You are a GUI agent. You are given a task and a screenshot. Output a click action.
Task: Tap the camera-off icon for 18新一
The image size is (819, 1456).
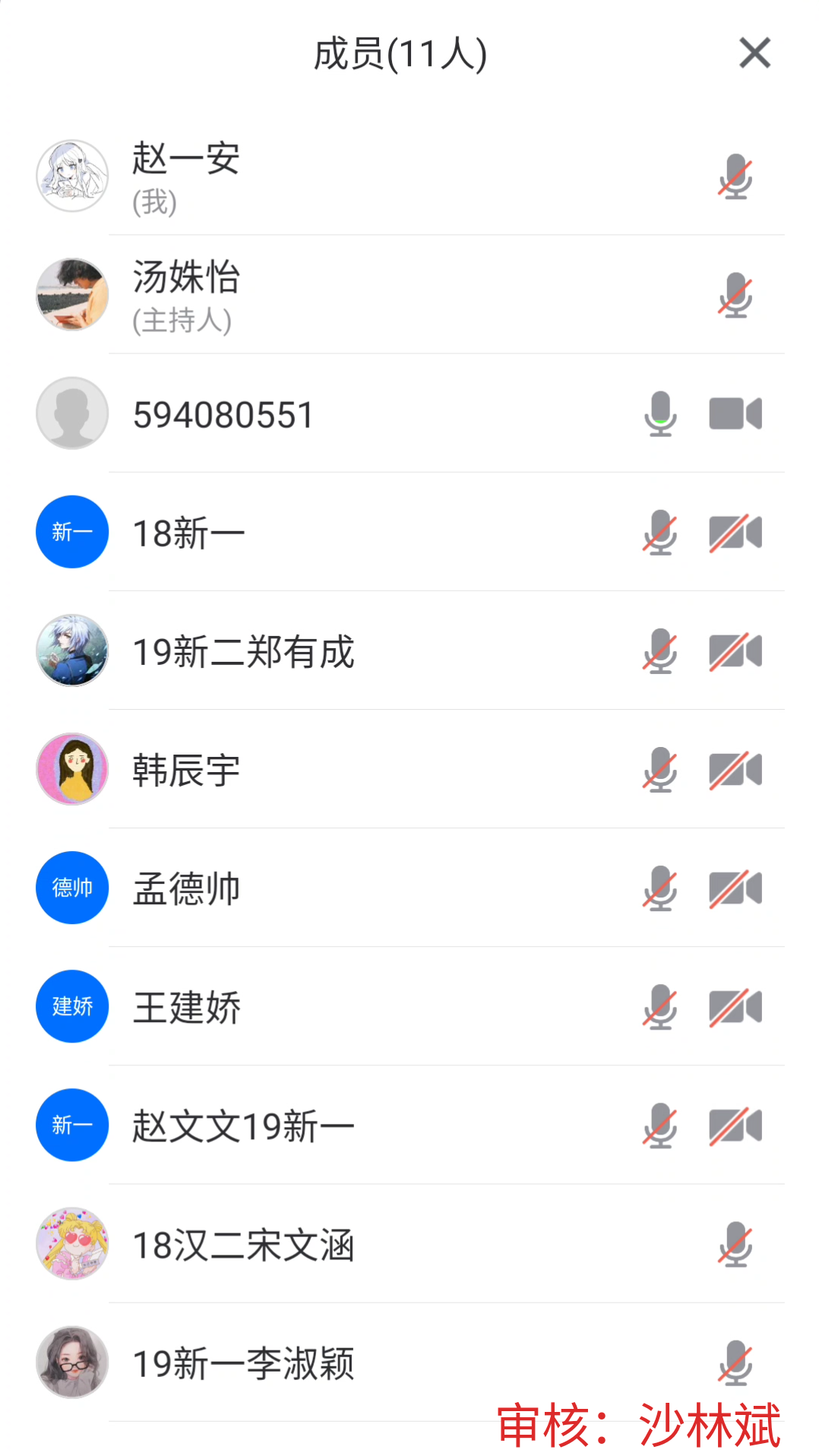(735, 532)
